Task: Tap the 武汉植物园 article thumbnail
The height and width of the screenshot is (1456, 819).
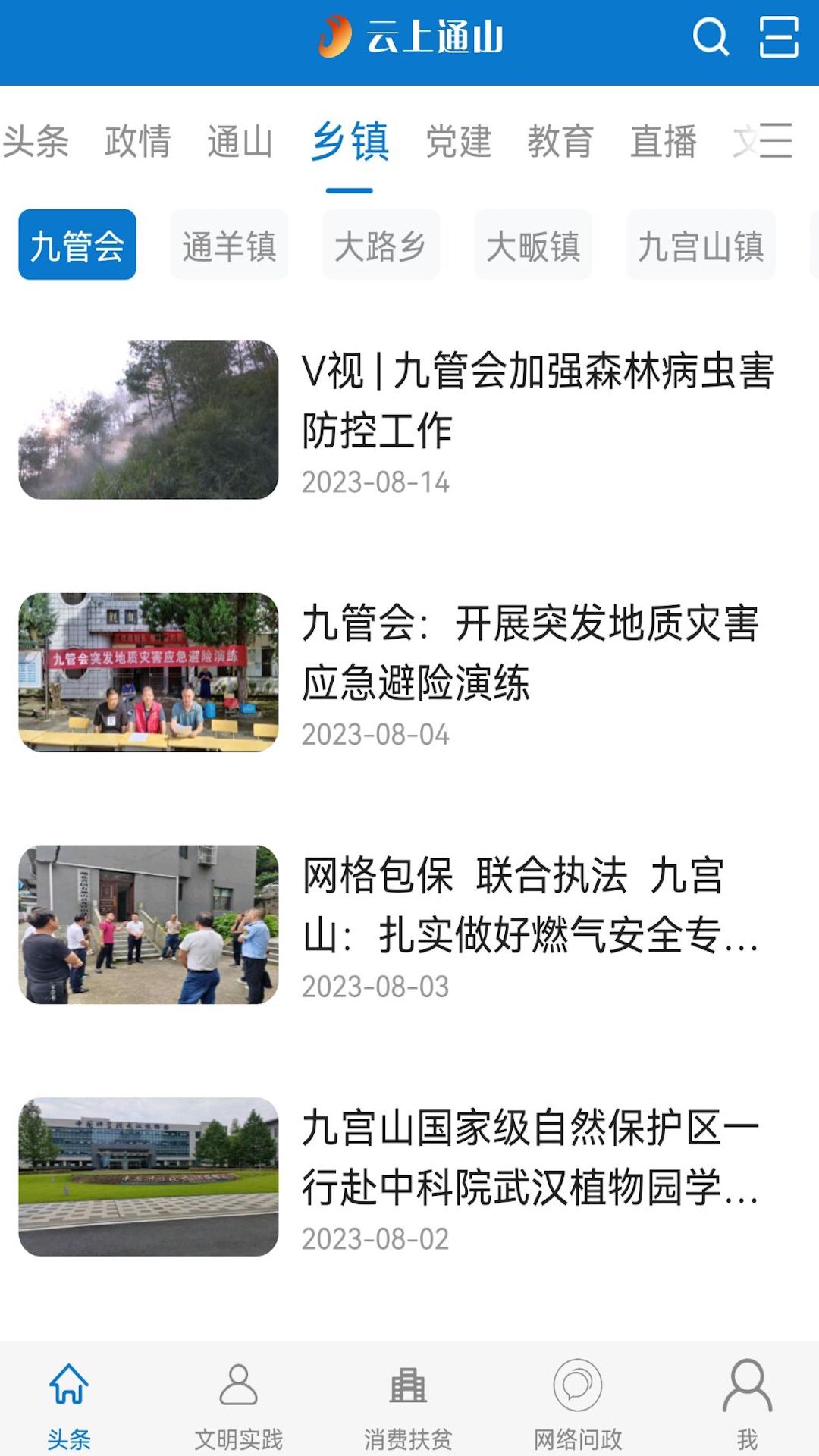Action: click(x=149, y=1180)
